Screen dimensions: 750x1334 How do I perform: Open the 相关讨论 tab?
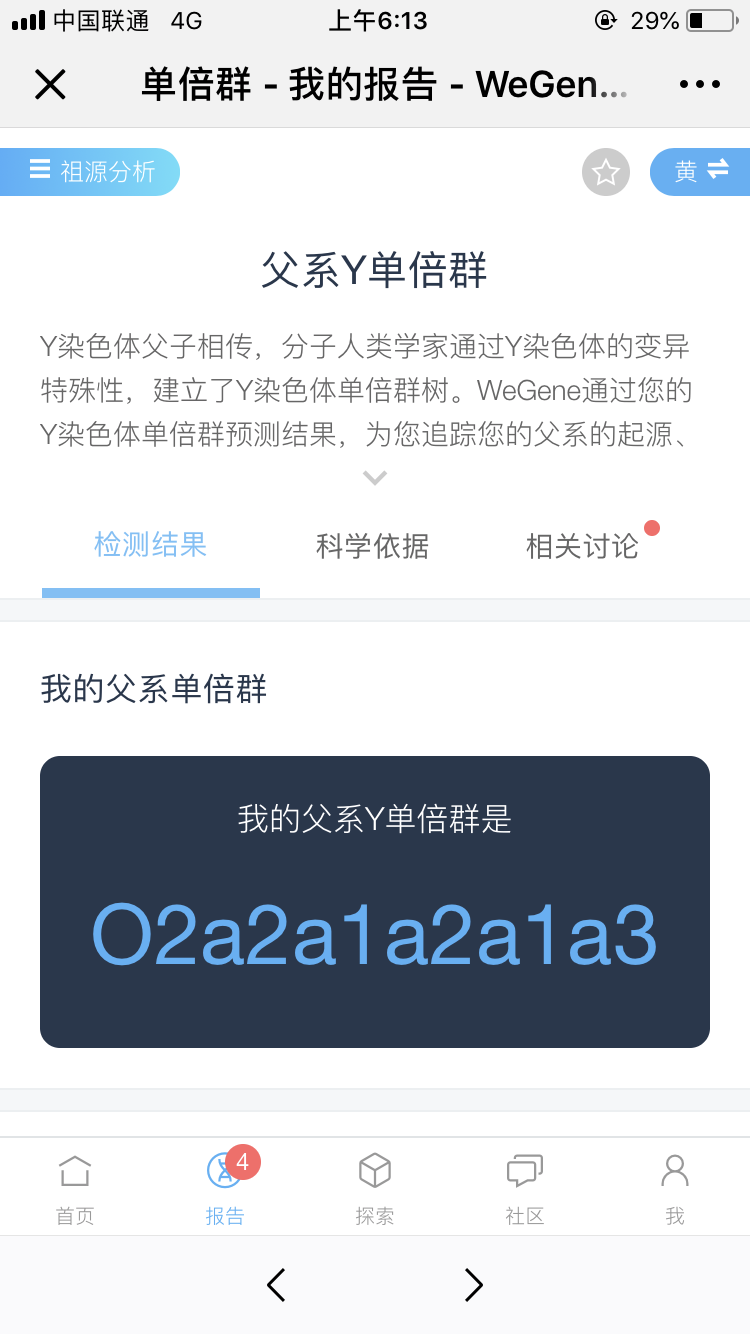582,546
